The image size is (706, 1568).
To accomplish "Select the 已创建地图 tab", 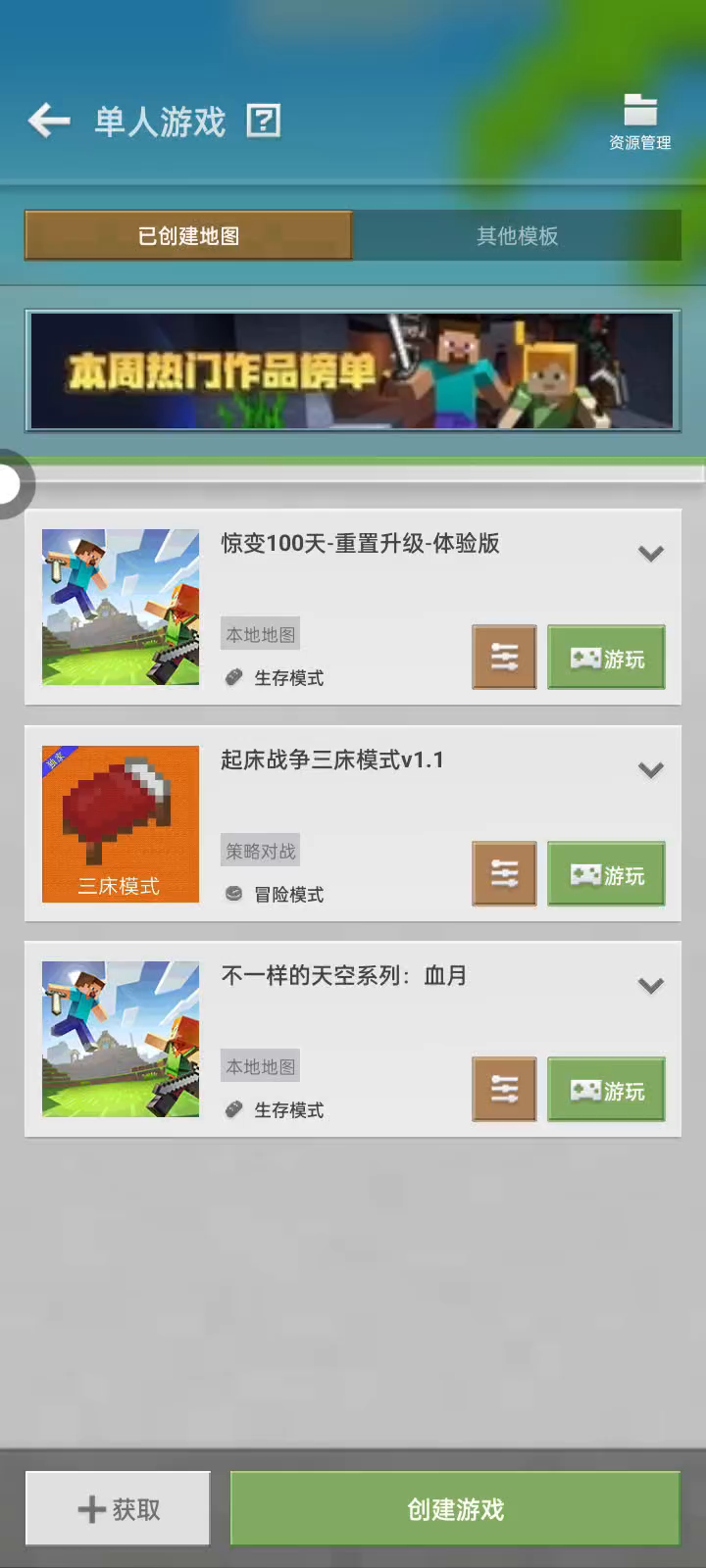I will tap(188, 236).
